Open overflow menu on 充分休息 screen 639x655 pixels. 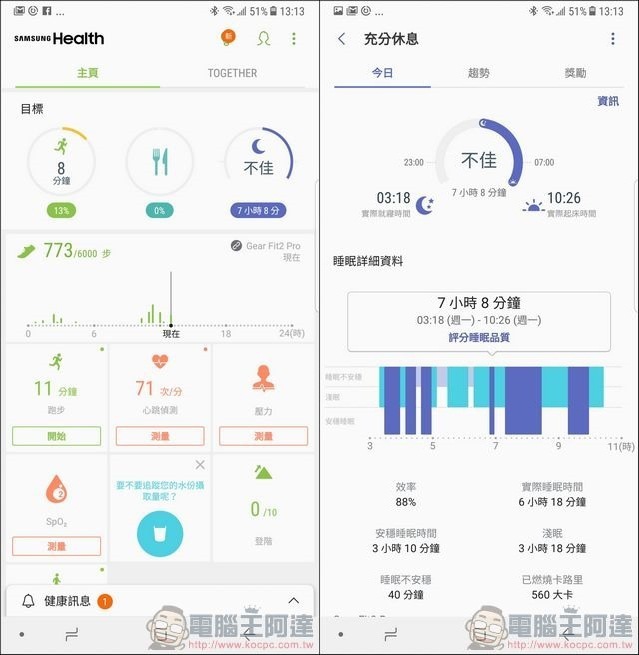pyautogui.click(x=613, y=39)
